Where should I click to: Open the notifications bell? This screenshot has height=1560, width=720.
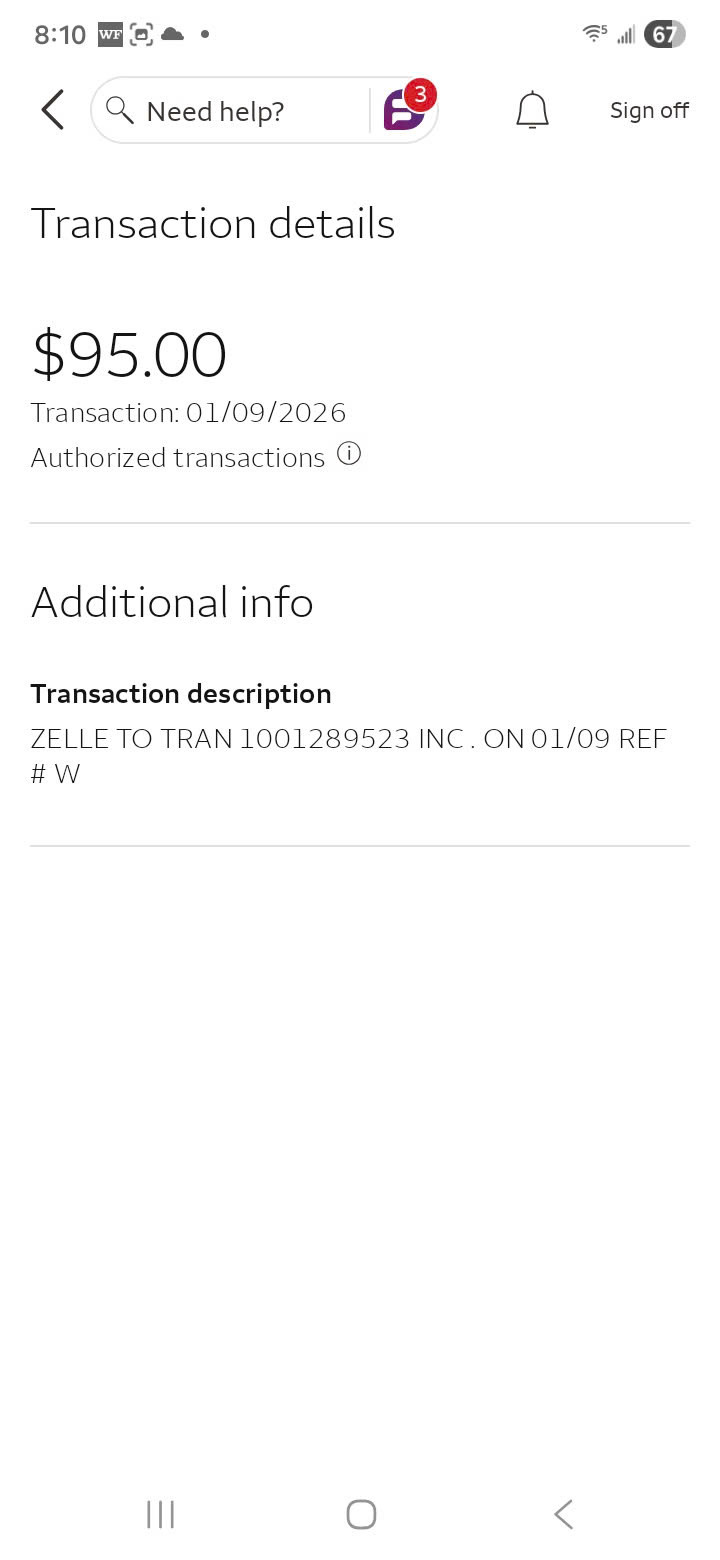(532, 110)
